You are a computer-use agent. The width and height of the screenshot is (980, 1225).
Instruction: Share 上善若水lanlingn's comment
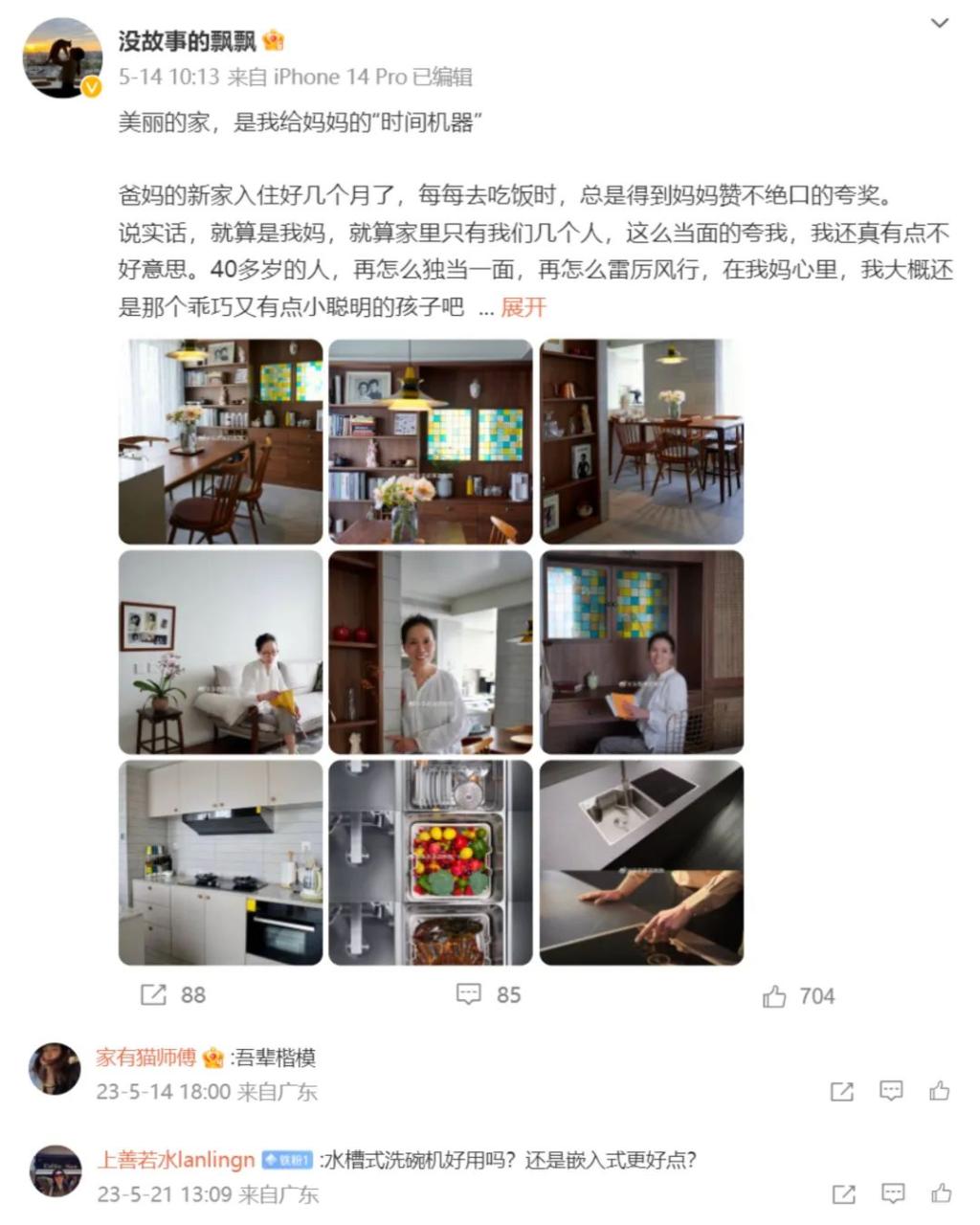844,1193
